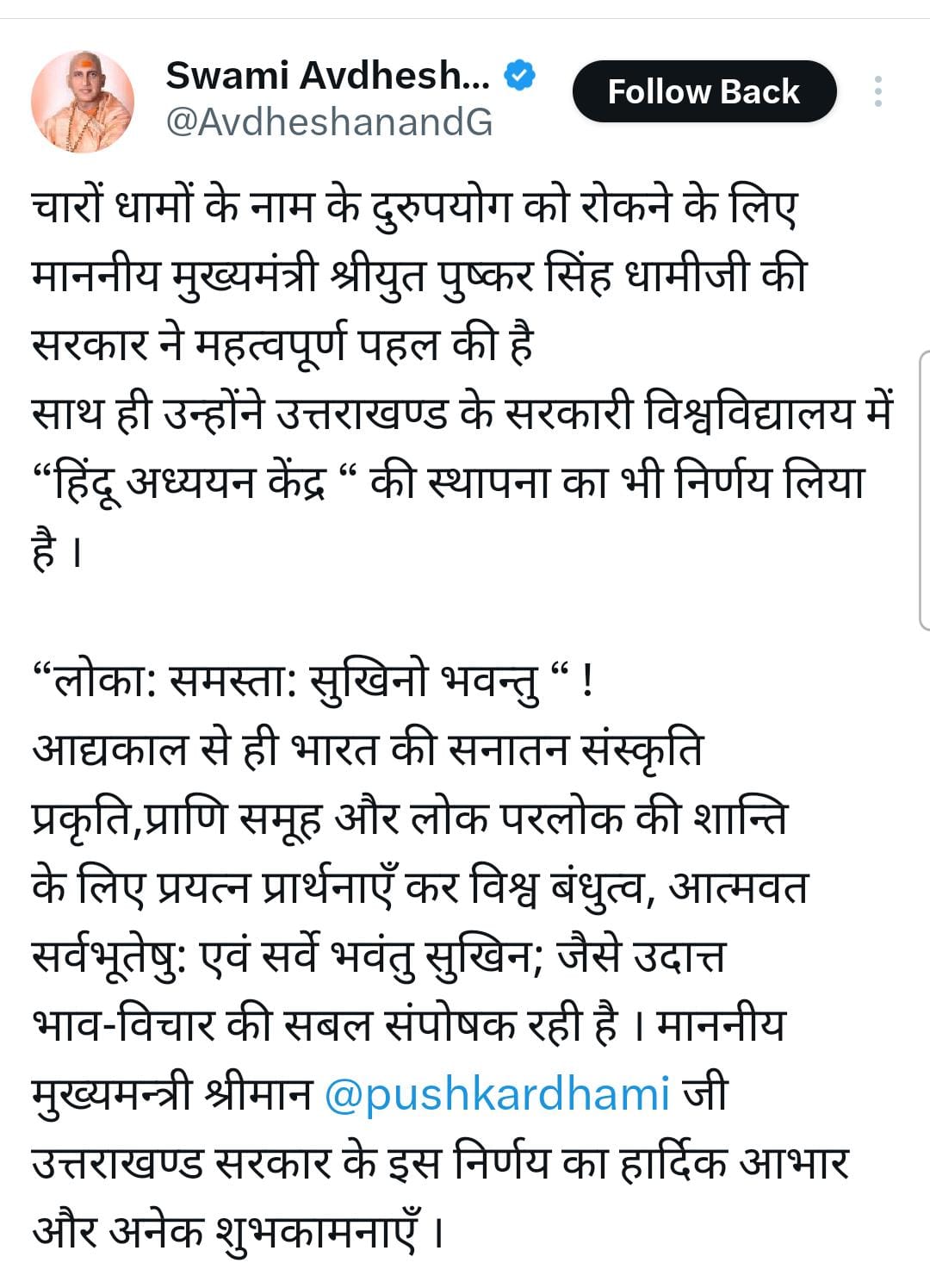Viewport: 930px width, 1288px height.
Task: Open the @pushkardhami mention link
Action: coord(498,1094)
